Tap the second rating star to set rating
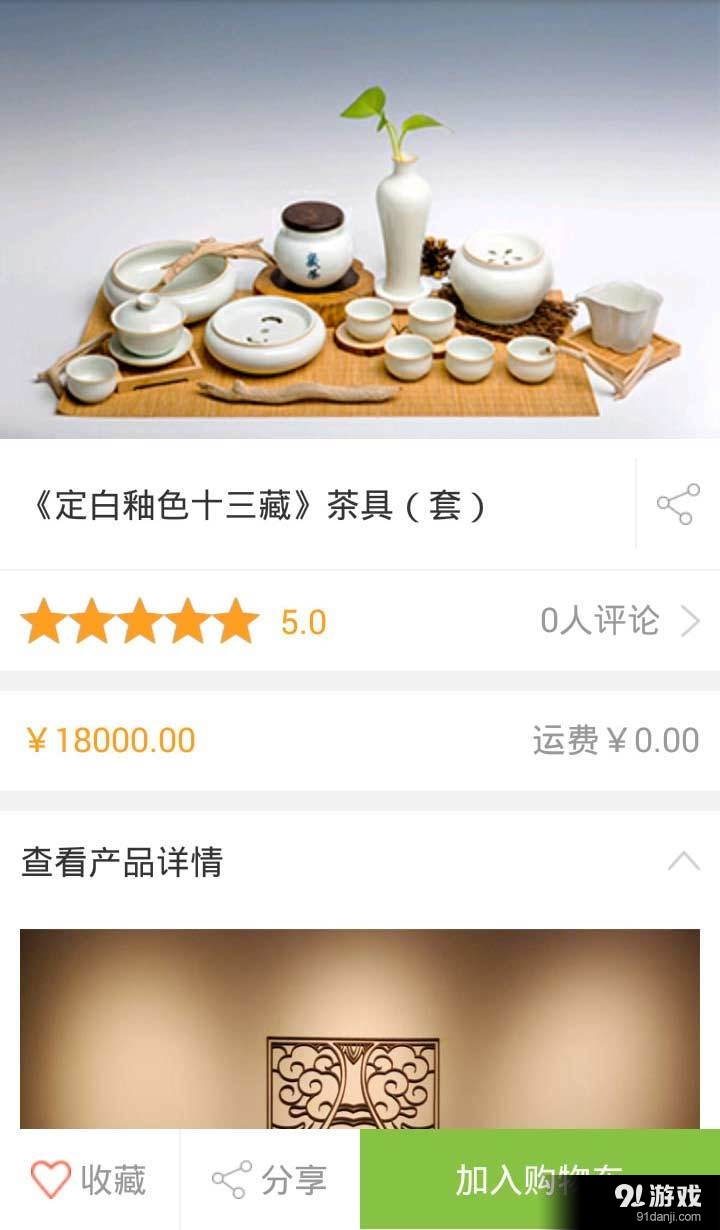This screenshot has height=1230, width=720. click(x=96, y=620)
